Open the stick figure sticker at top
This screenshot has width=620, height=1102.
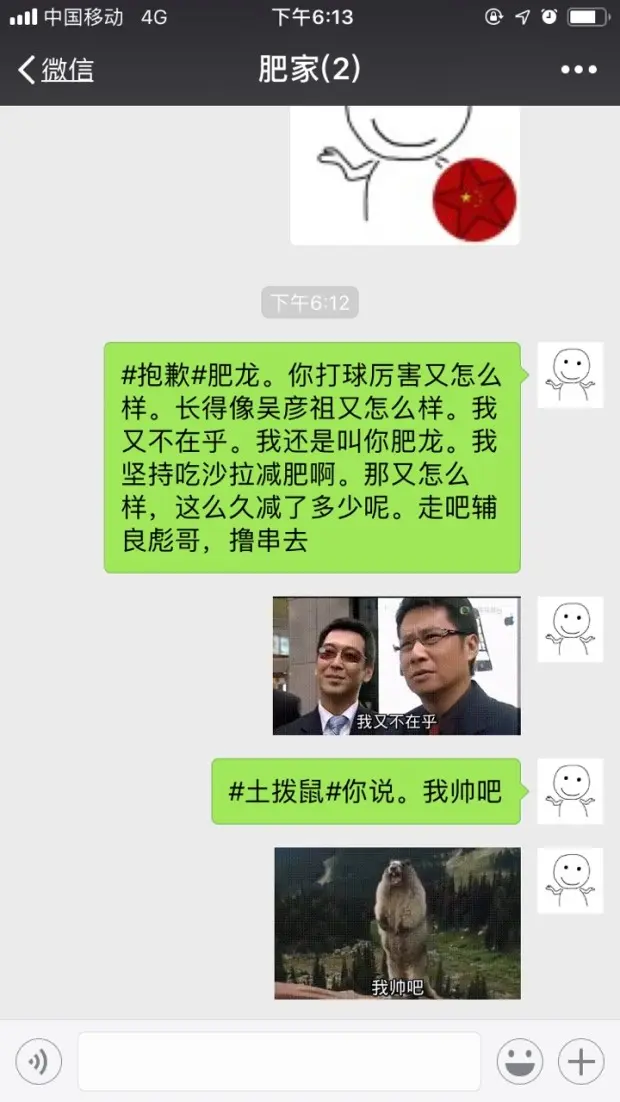[x=404, y=175]
